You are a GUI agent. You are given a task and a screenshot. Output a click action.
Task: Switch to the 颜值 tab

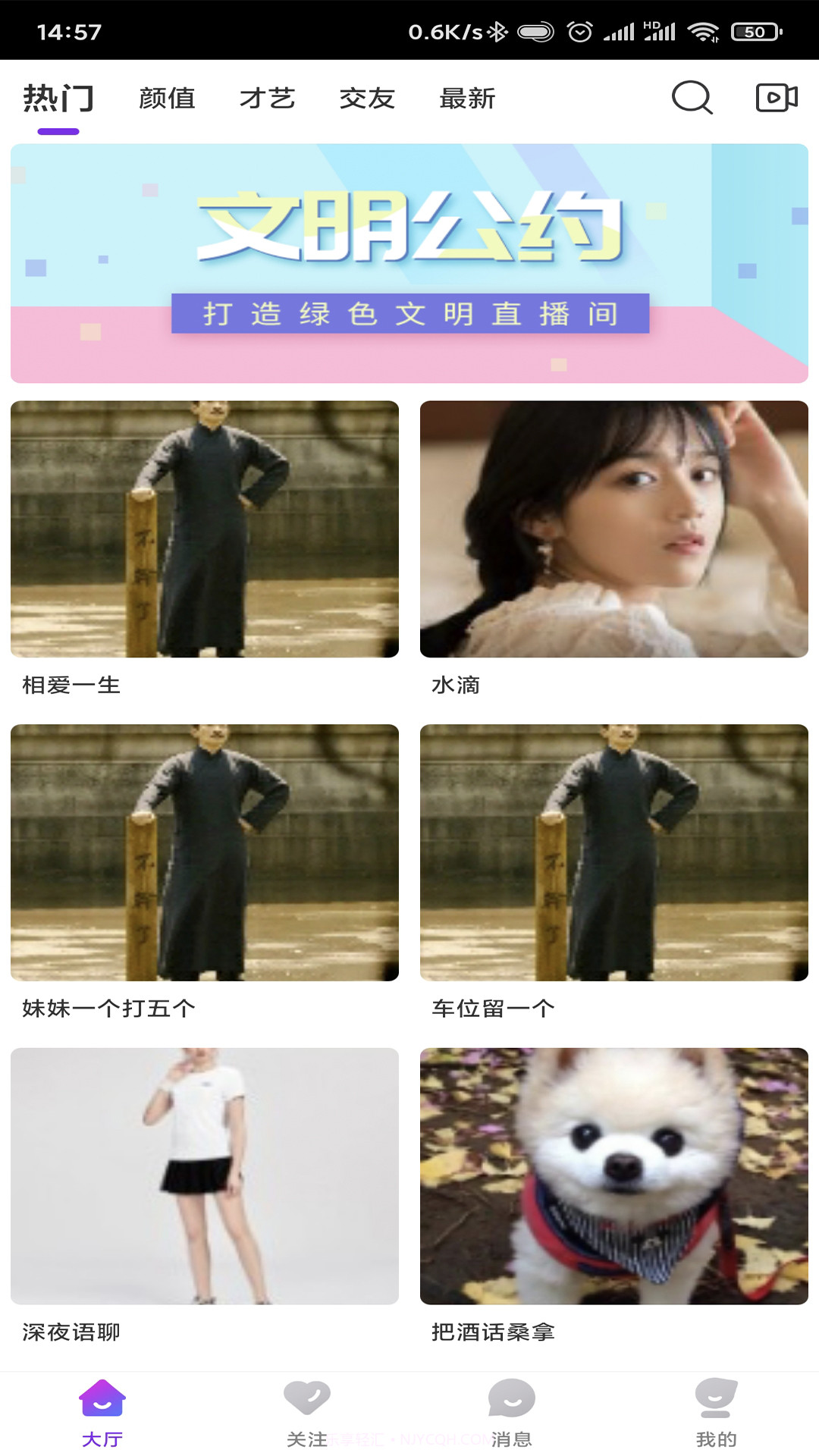pyautogui.click(x=167, y=99)
